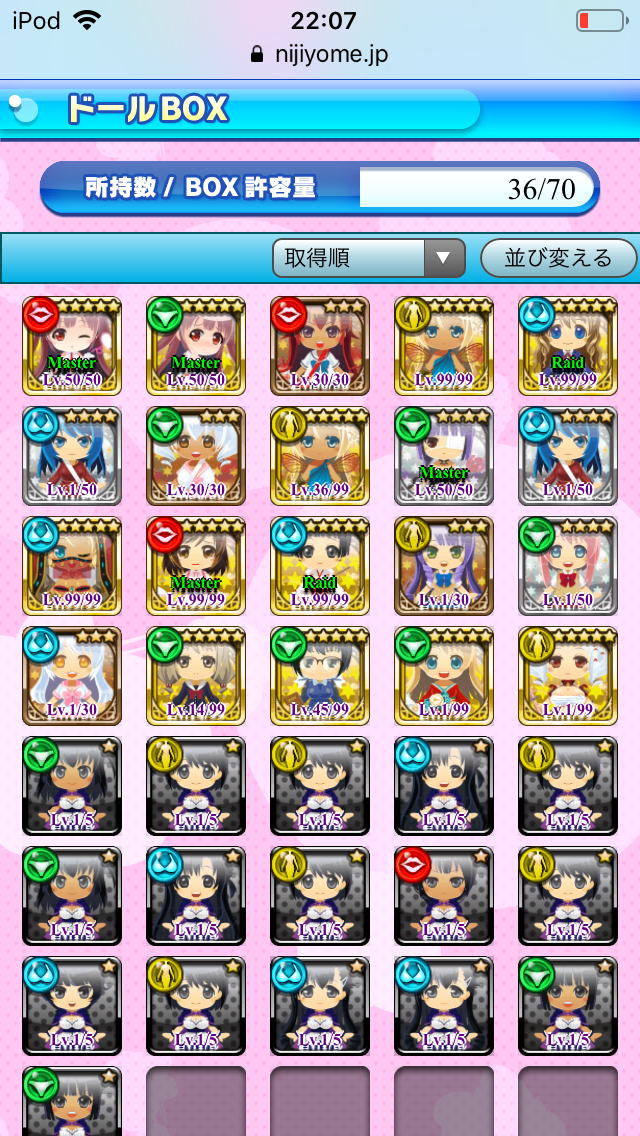Select the red-icon doll at Lv.1/5
This screenshot has width=640, height=1136.
pyautogui.click(x=444, y=895)
